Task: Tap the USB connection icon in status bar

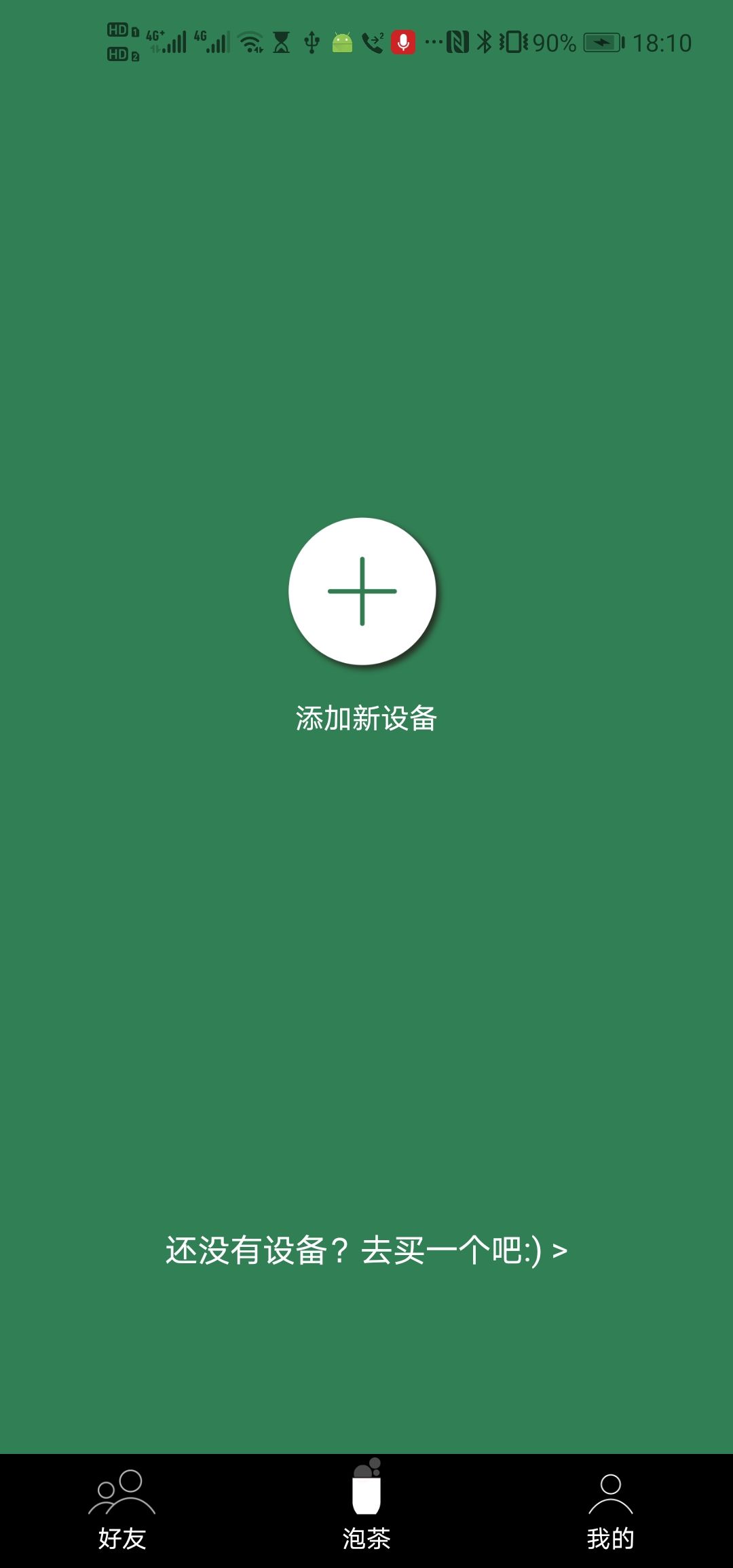Action: tap(311, 41)
